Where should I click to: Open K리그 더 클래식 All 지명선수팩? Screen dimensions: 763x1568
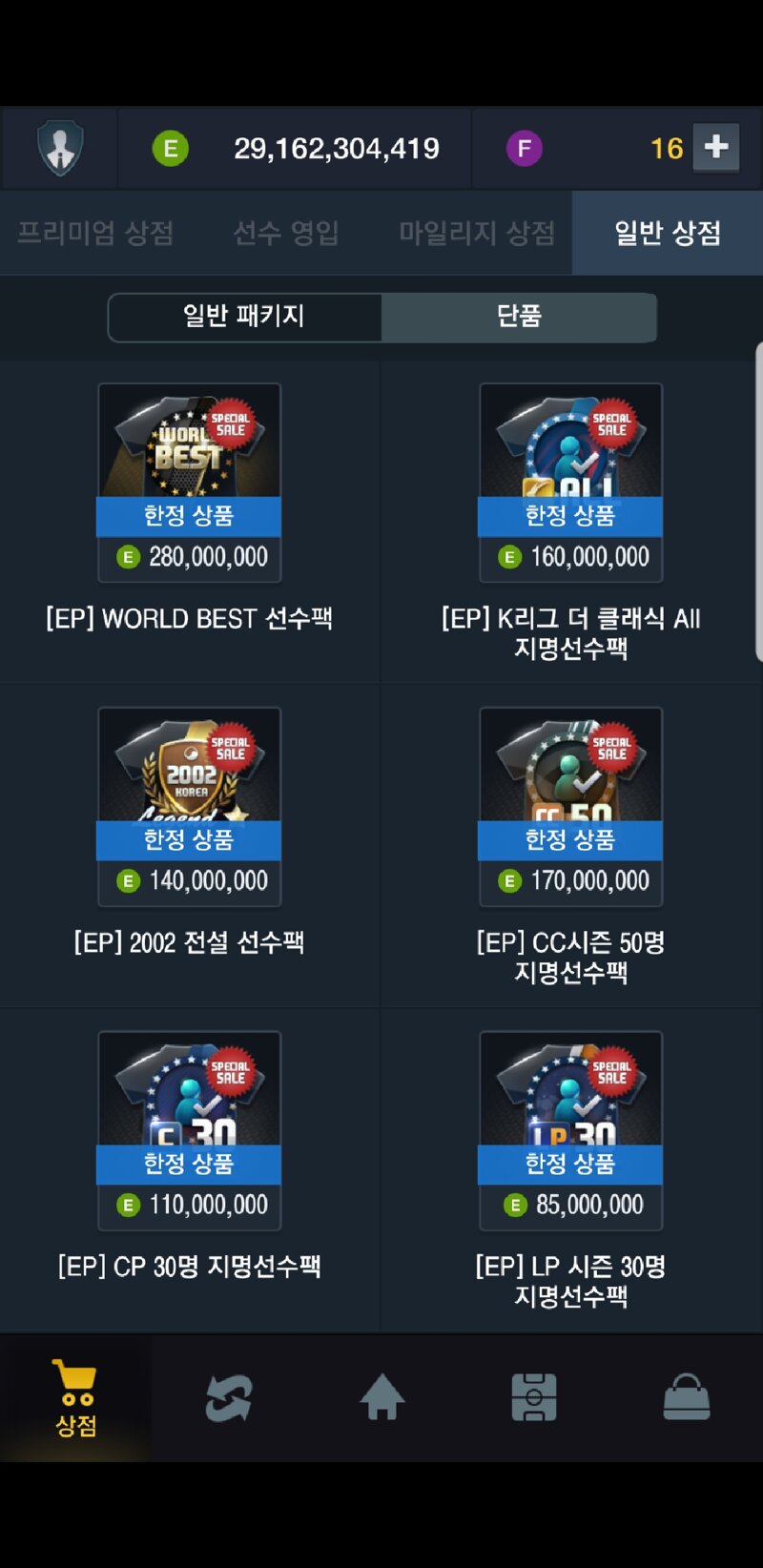point(570,484)
